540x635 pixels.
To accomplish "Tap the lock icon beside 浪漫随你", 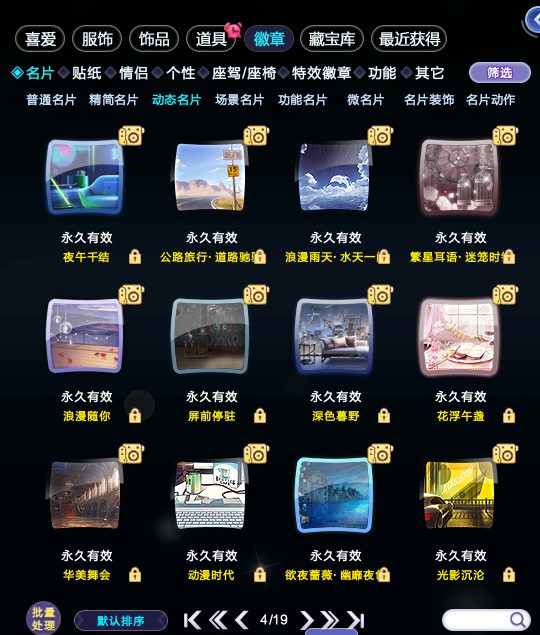I will (135, 416).
